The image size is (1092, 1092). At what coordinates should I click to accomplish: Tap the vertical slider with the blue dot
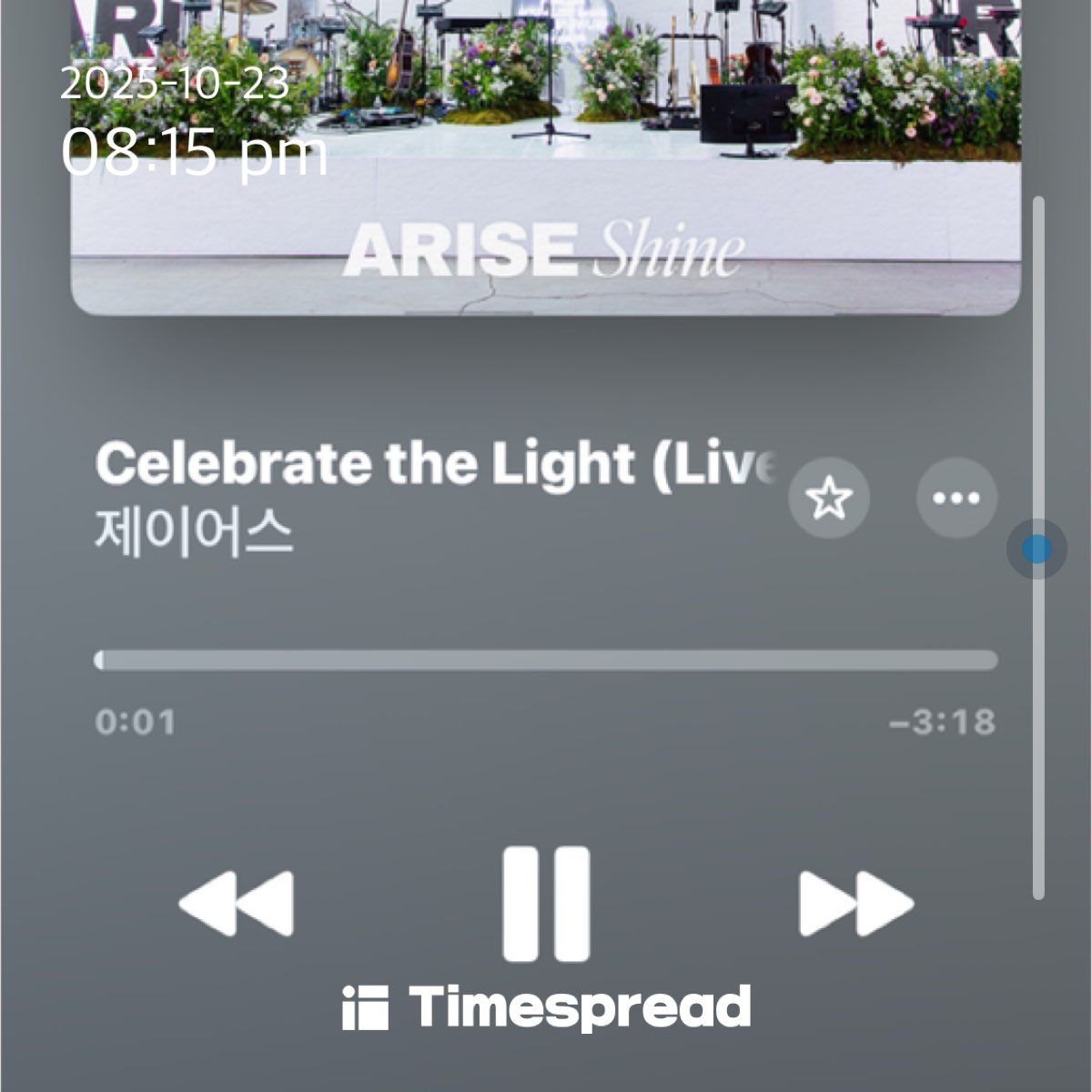(1037, 550)
